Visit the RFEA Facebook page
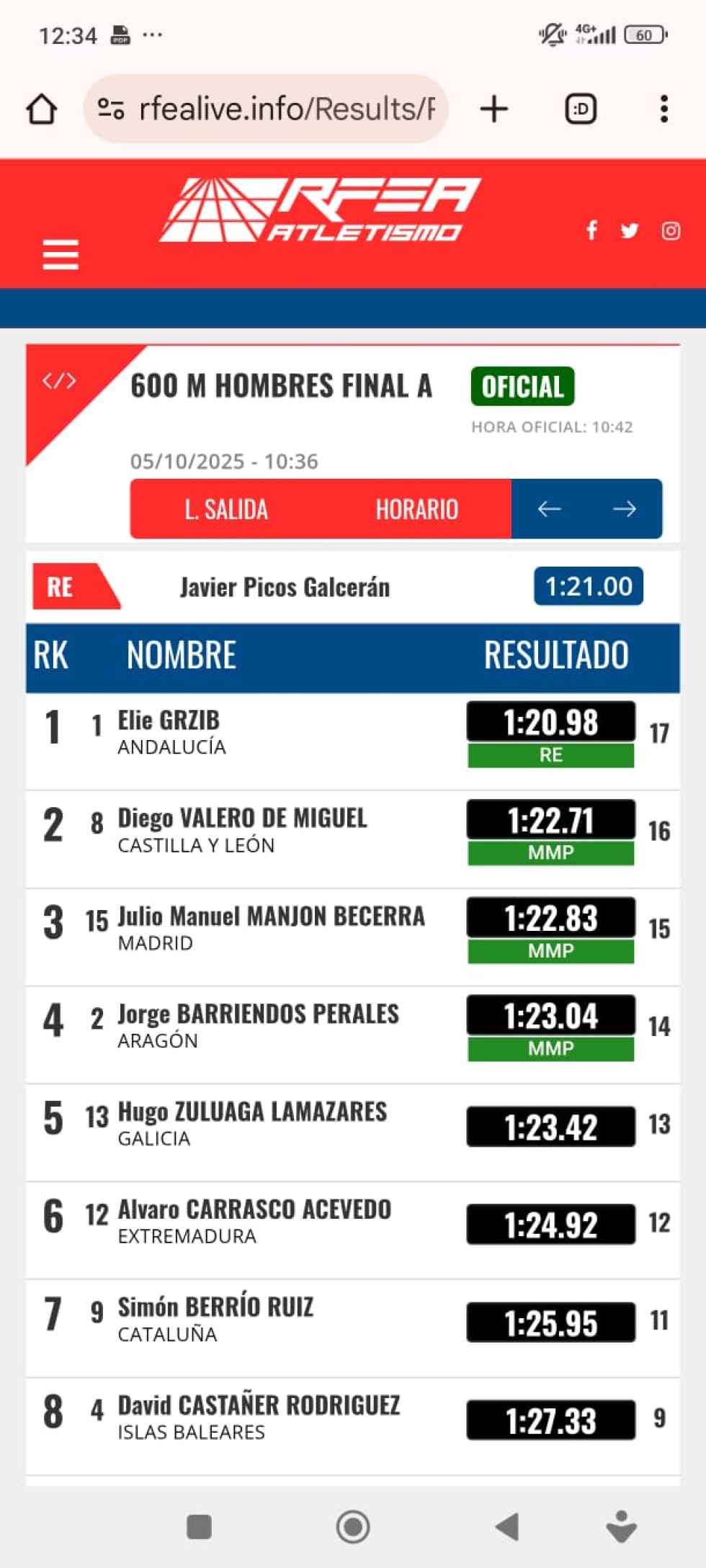Image resolution: width=706 pixels, height=1568 pixels. pos(591,230)
